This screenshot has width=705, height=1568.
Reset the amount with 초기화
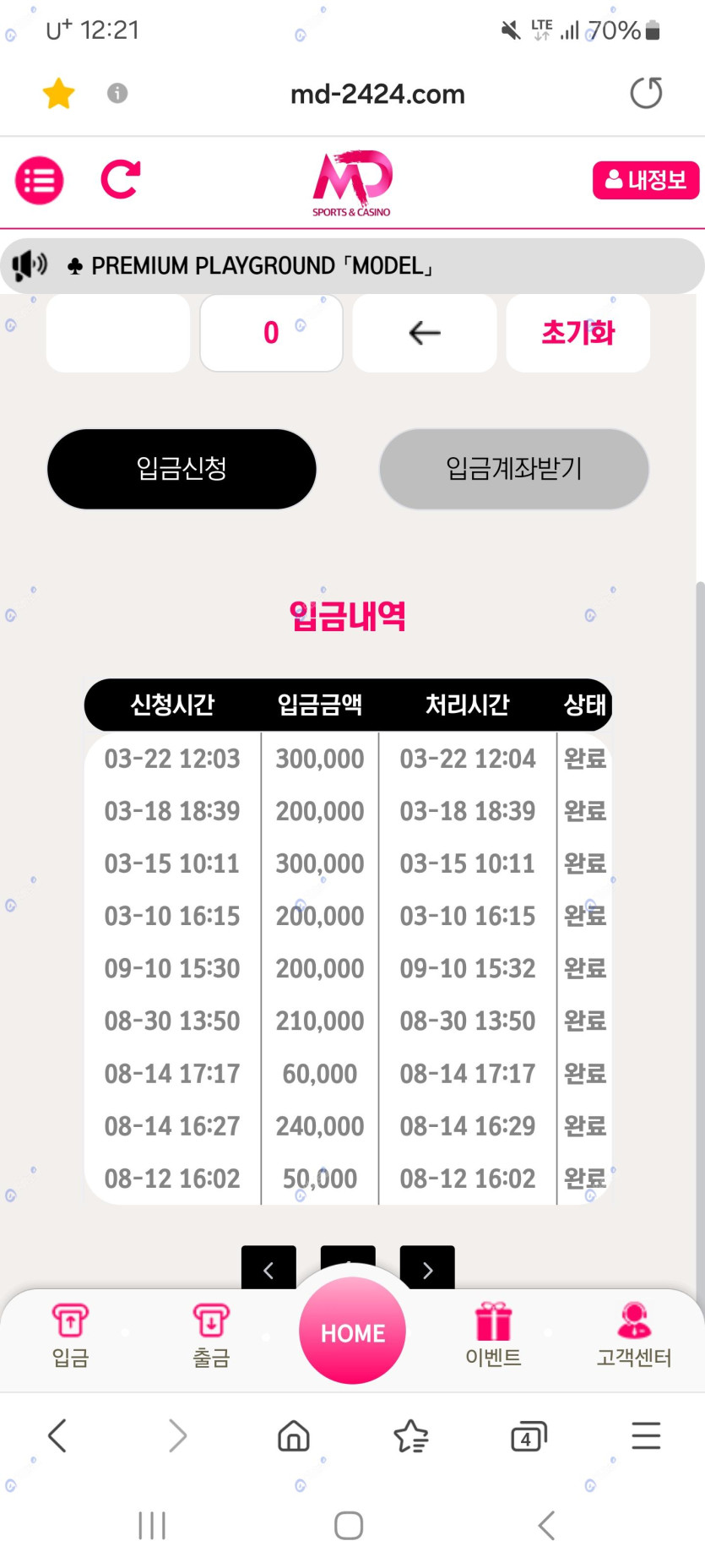pyautogui.click(x=578, y=333)
